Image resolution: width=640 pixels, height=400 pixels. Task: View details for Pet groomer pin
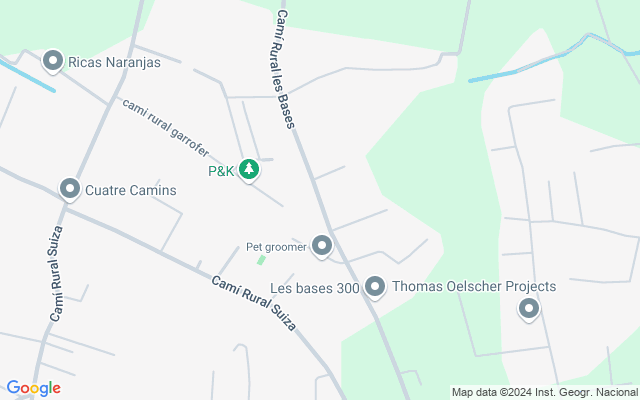pyautogui.click(x=321, y=244)
